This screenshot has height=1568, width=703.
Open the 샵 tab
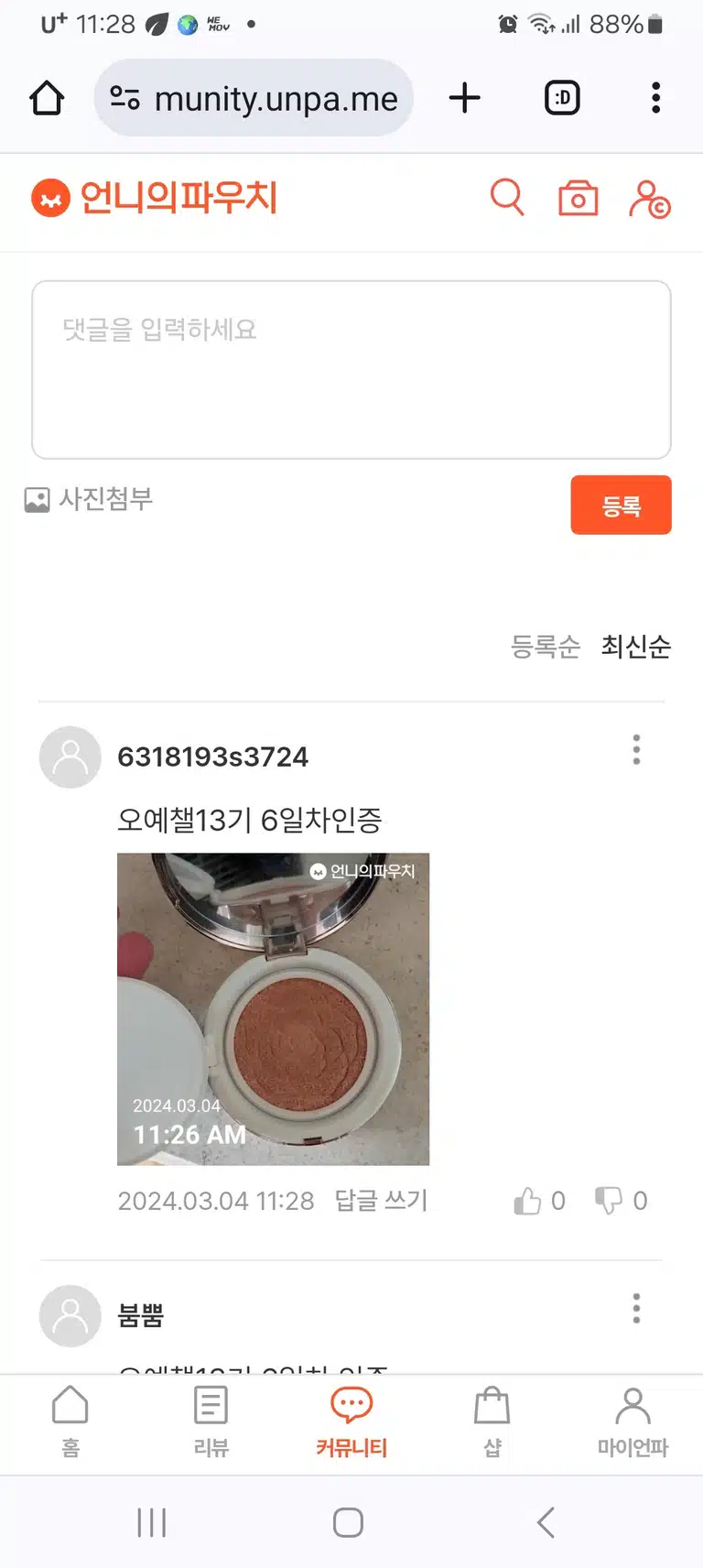[492, 1422]
